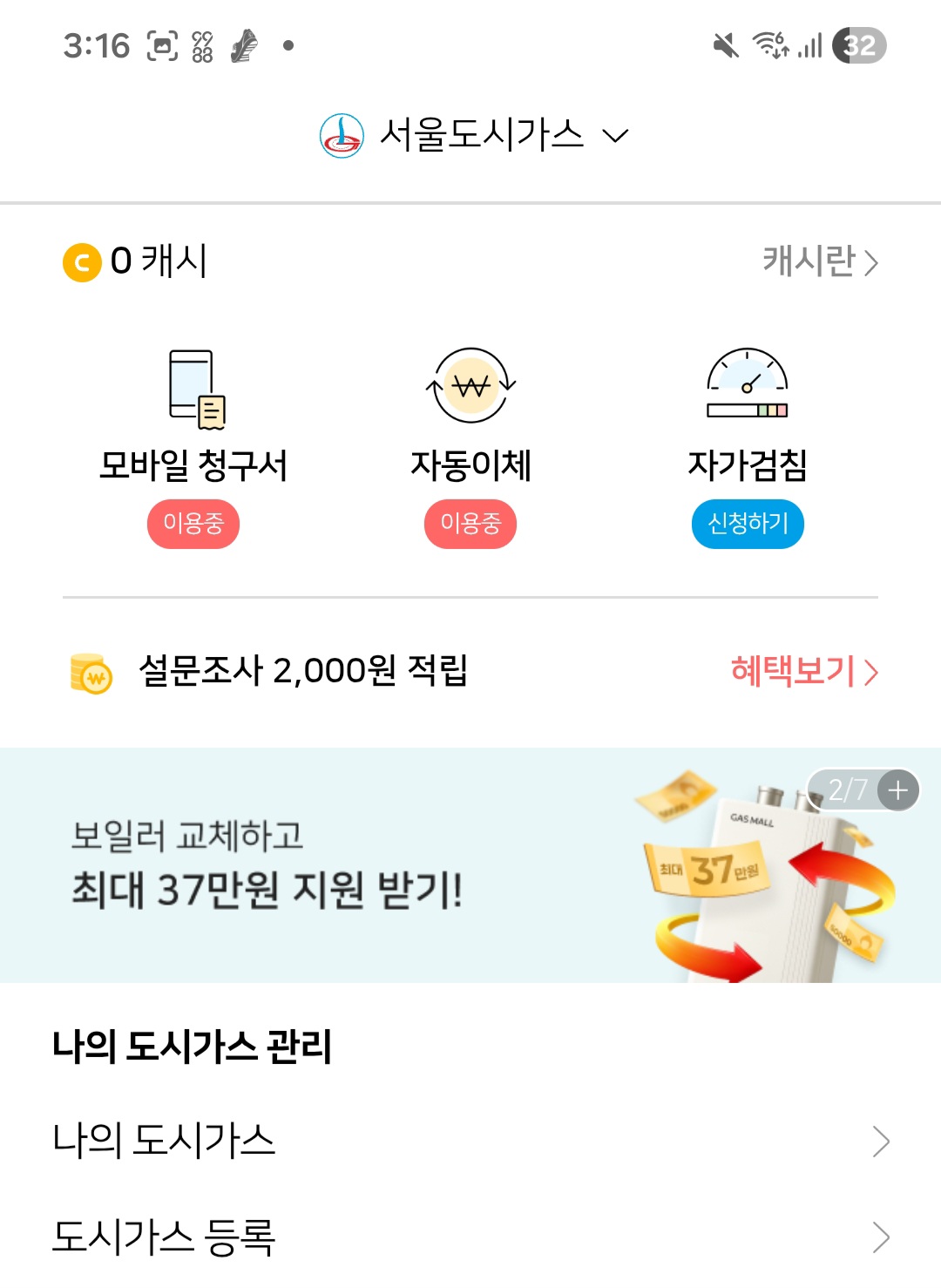Tap 신청하기 under 자가검침
The image size is (941, 1288).
(x=748, y=524)
